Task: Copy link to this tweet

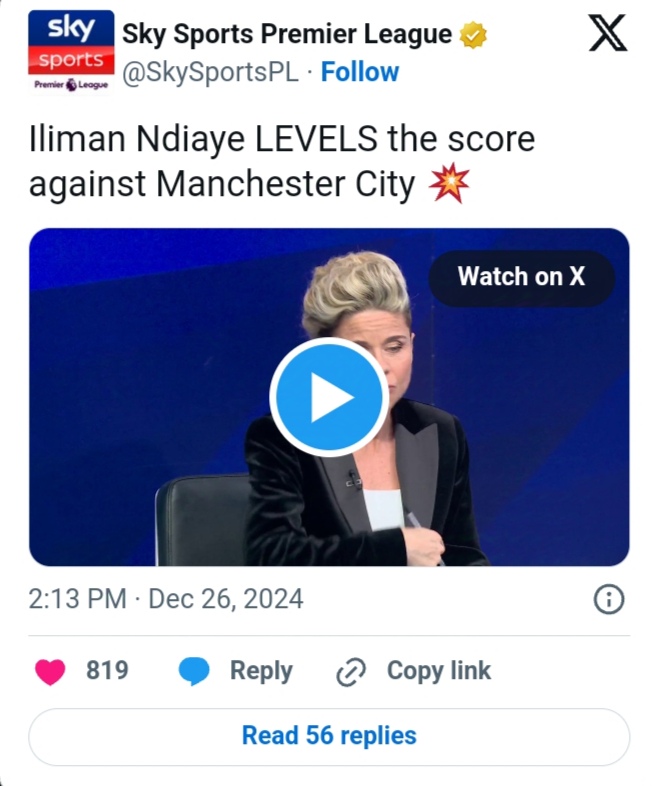Action: pyautogui.click(x=414, y=671)
